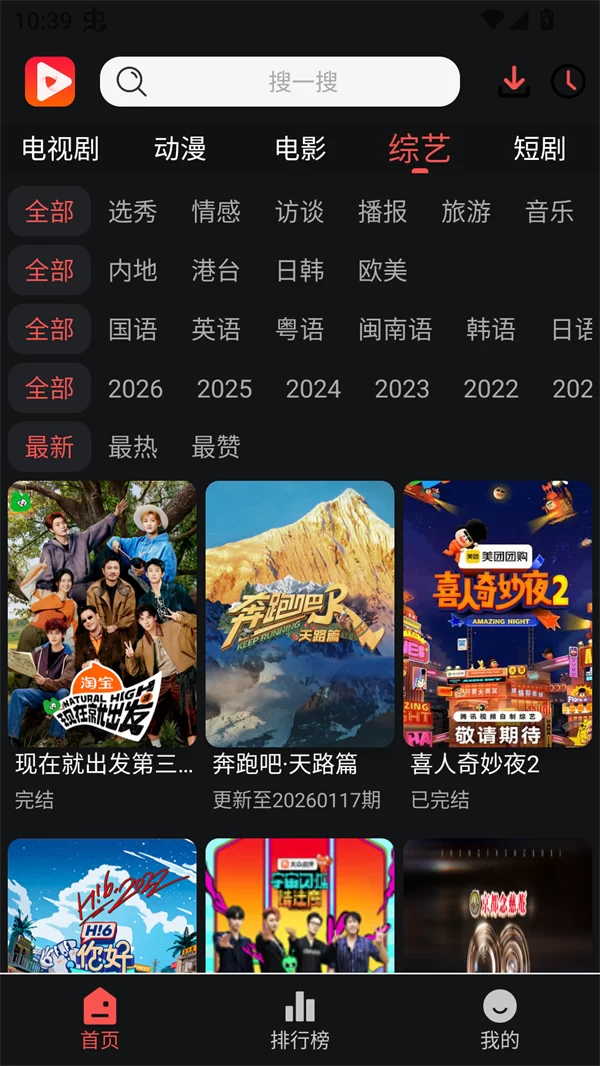This screenshot has height=1066, width=600.
Task: Open the 奔跑吧·天路篇 show card
Action: (x=300, y=614)
